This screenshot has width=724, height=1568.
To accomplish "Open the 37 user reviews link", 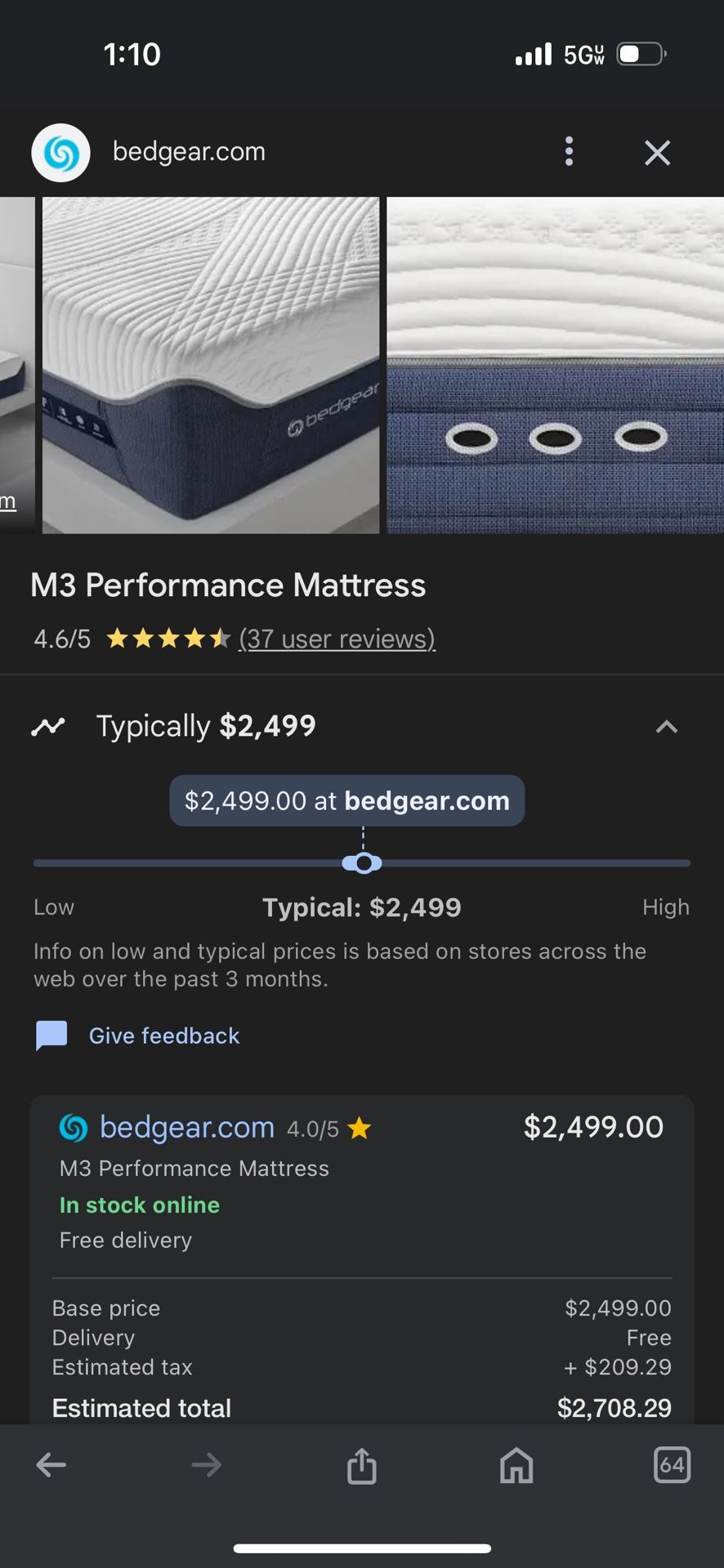I will (x=336, y=639).
